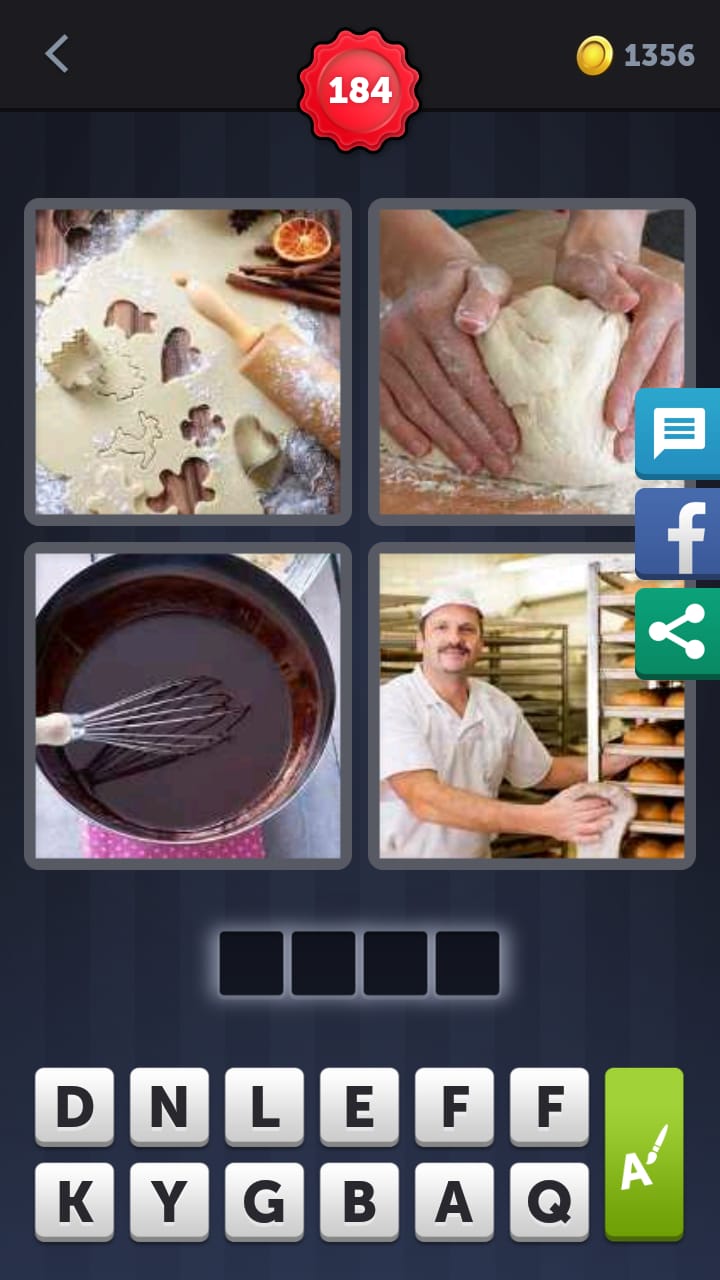
Task: Go back using the top arrow
Action: pos(57,54)
